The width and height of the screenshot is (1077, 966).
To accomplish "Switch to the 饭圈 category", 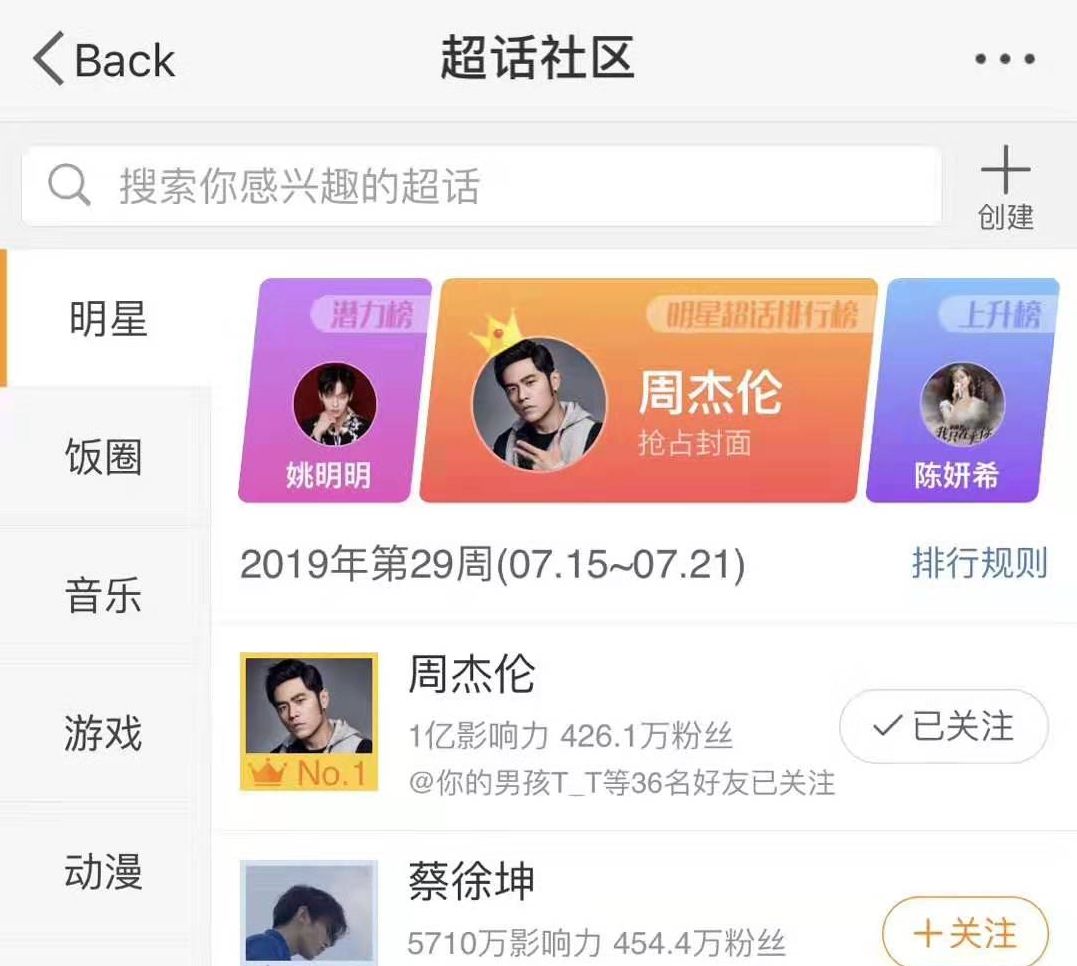I will click(x=104, y=457).
